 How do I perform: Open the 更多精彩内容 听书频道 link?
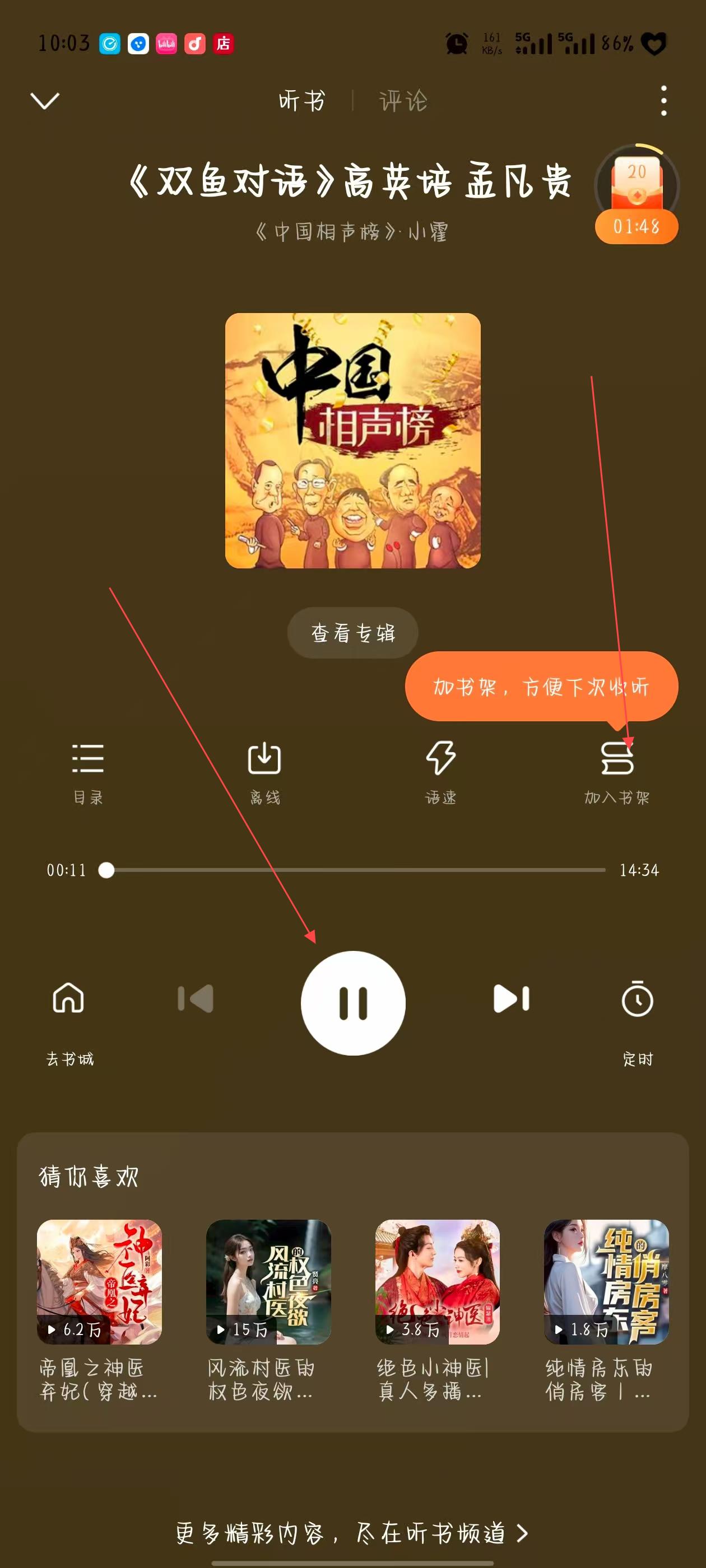point(352,1533)
